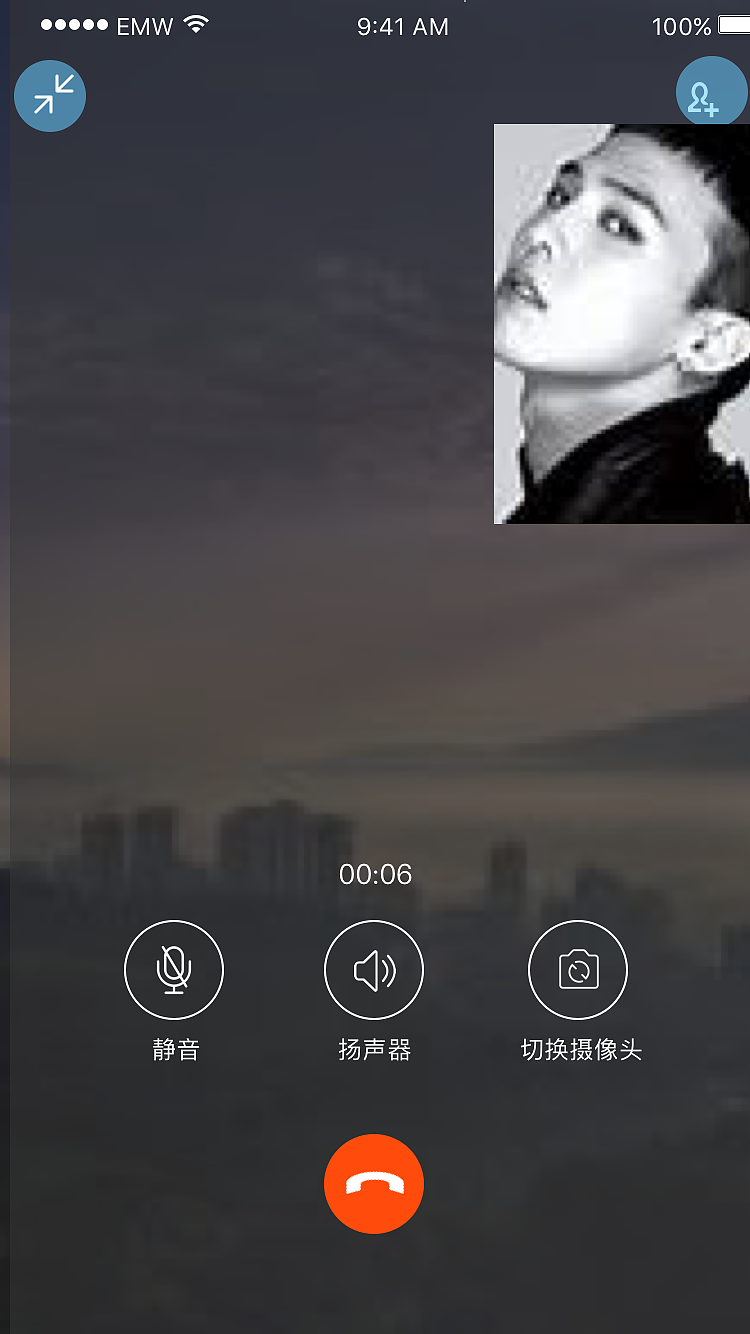Viewport: 750px width, 1334px height.
Task: Switch camera (切换摄像头)
Action: (x=578, y=970)
